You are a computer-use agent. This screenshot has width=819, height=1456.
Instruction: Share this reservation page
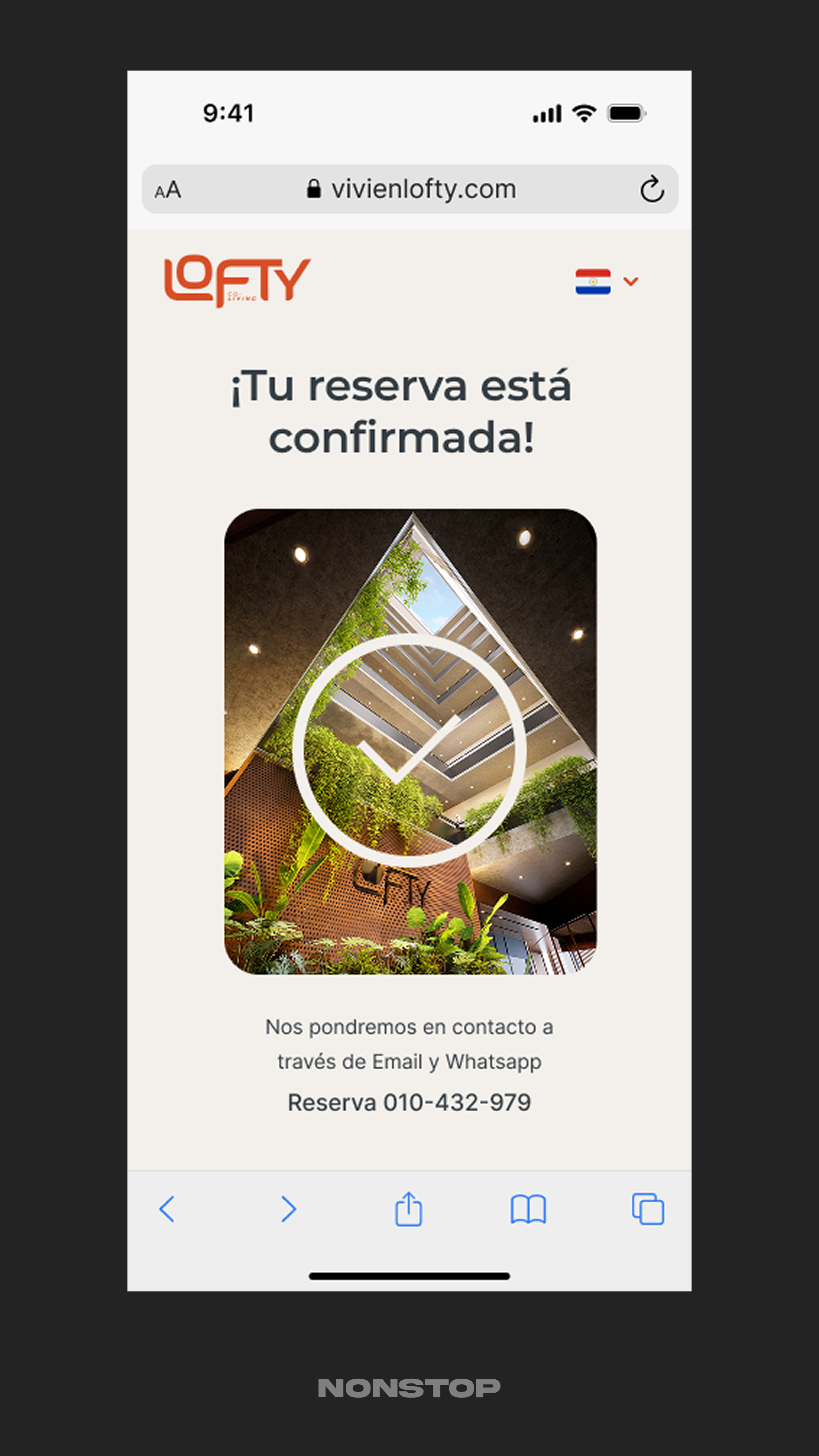pos(408,1209)
